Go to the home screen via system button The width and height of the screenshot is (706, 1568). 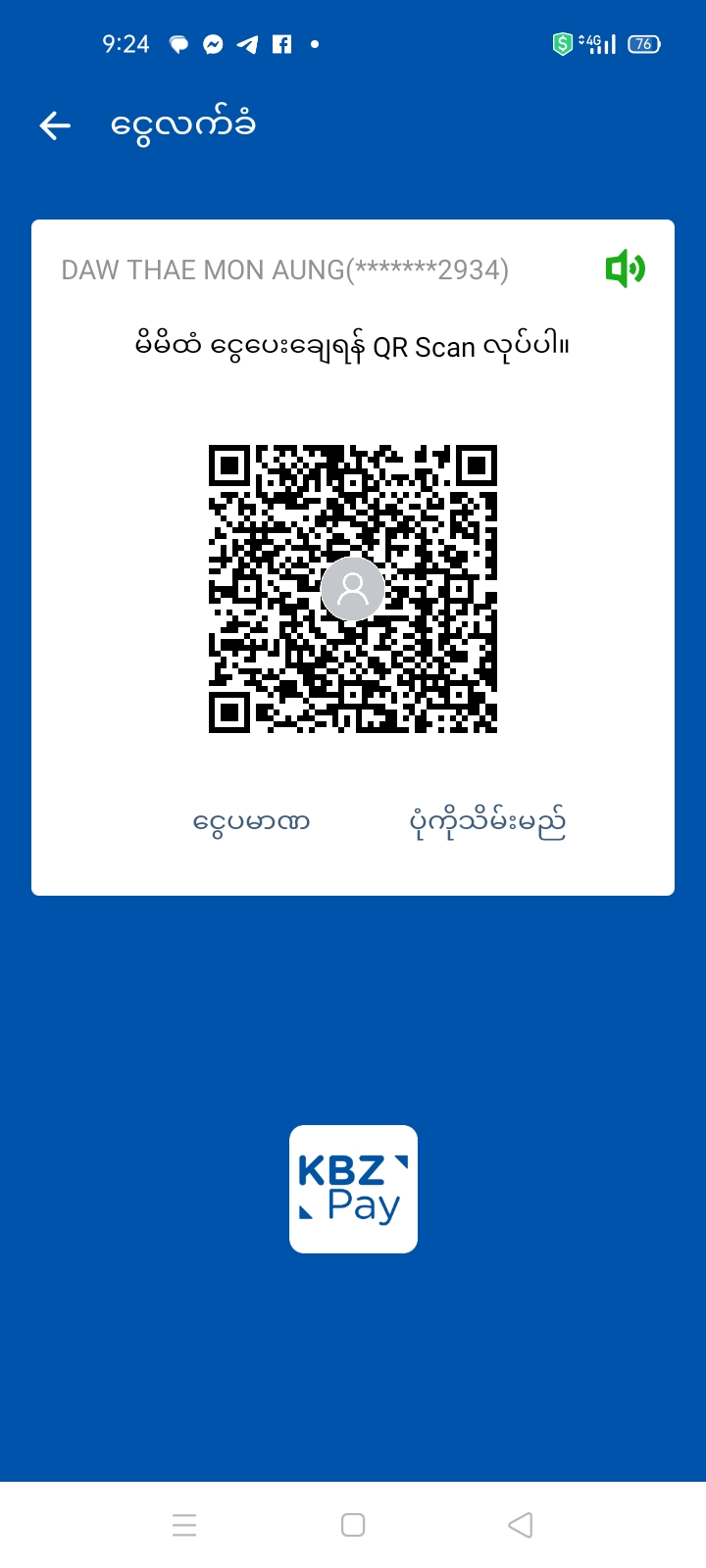[x=353, y=1525]
